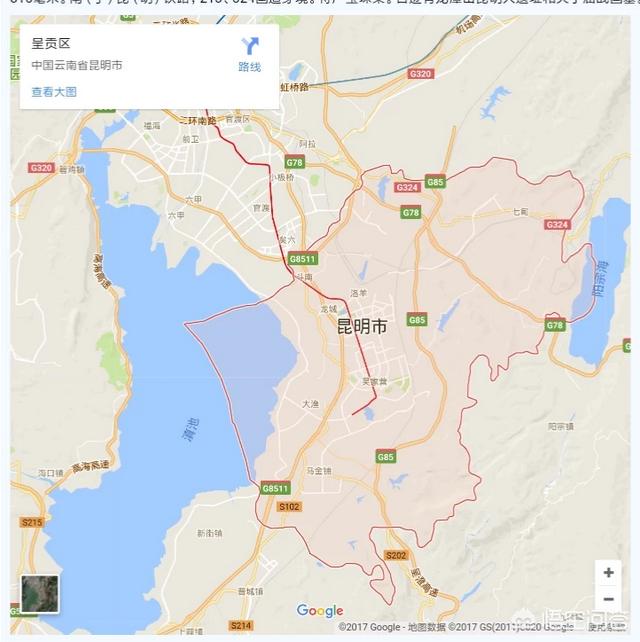
Task: Open 路线 directions for 呈贡区
Action: pos(249,54)
